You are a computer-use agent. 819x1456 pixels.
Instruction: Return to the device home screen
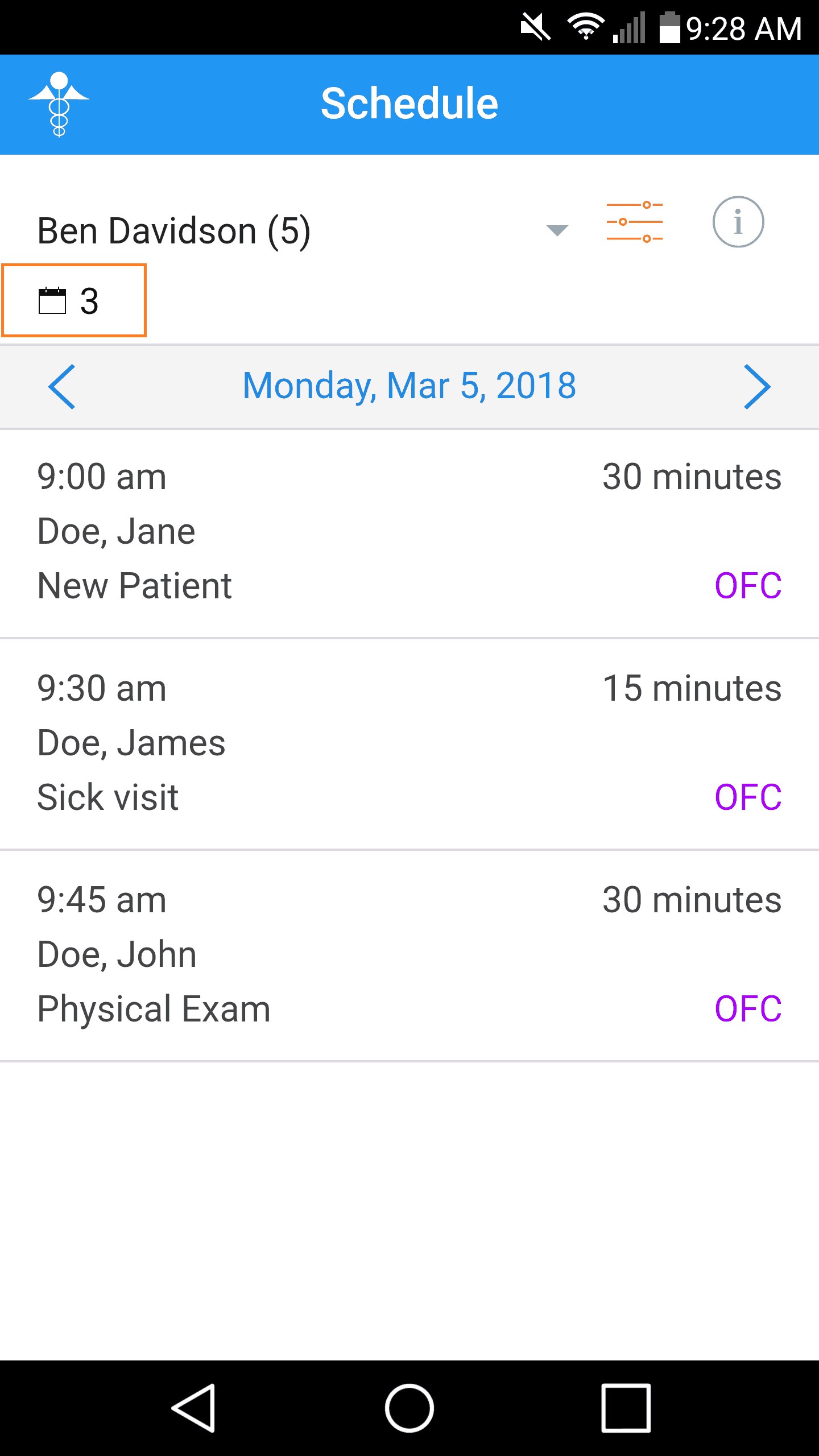pyautogui.click(x=409, y=1408)
